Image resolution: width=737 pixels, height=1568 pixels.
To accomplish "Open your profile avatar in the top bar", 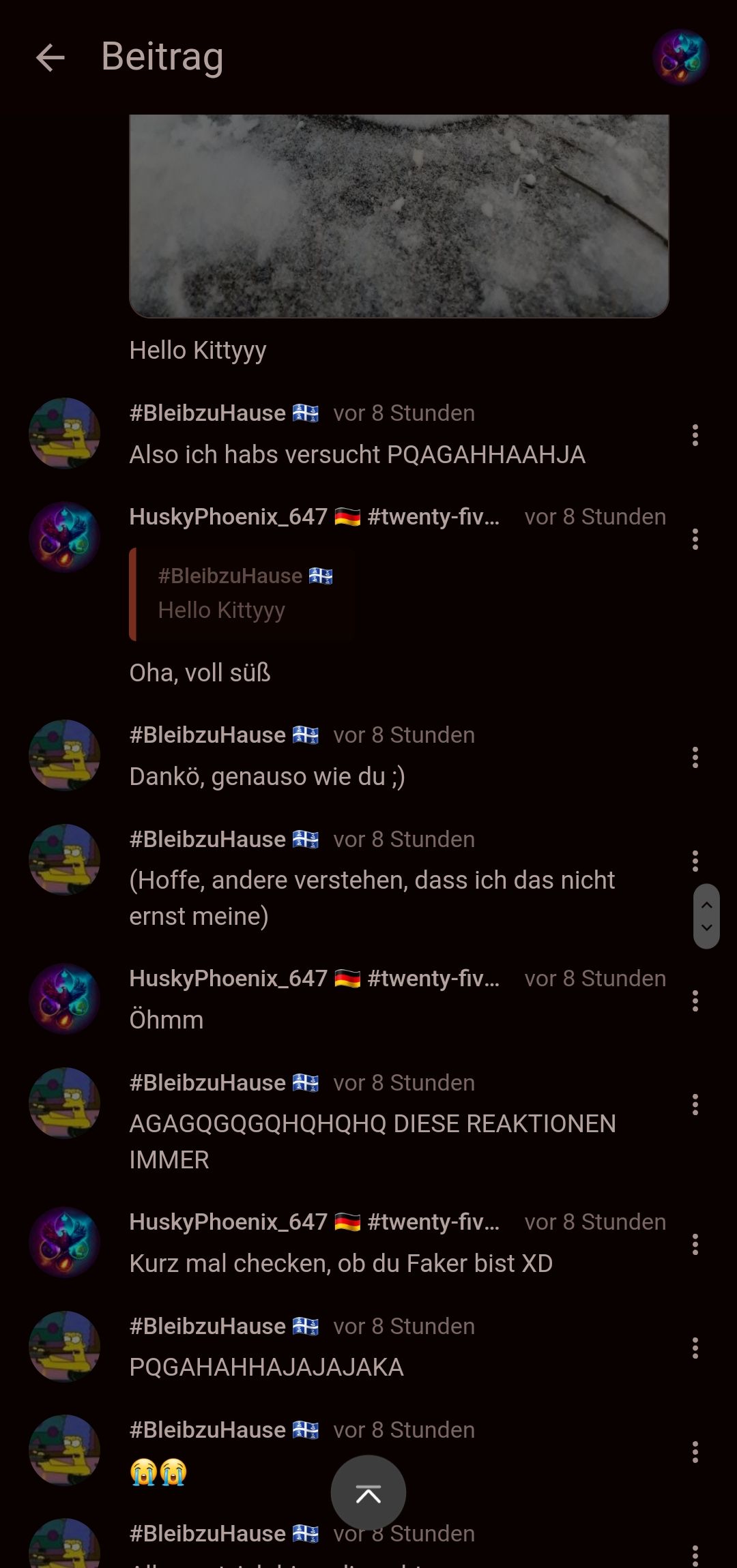I will [680, 57].
